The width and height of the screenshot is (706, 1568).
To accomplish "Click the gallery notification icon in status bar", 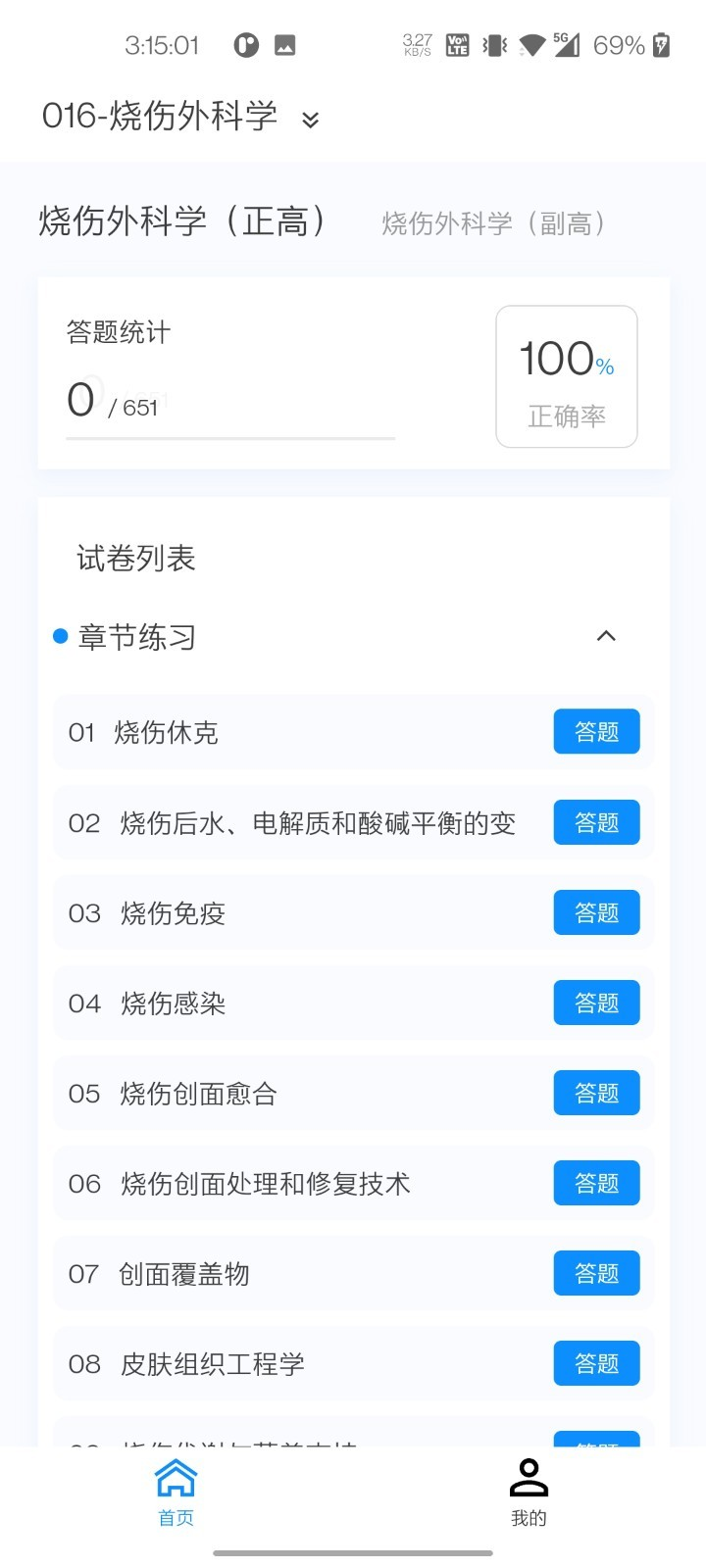I will 284,44.
